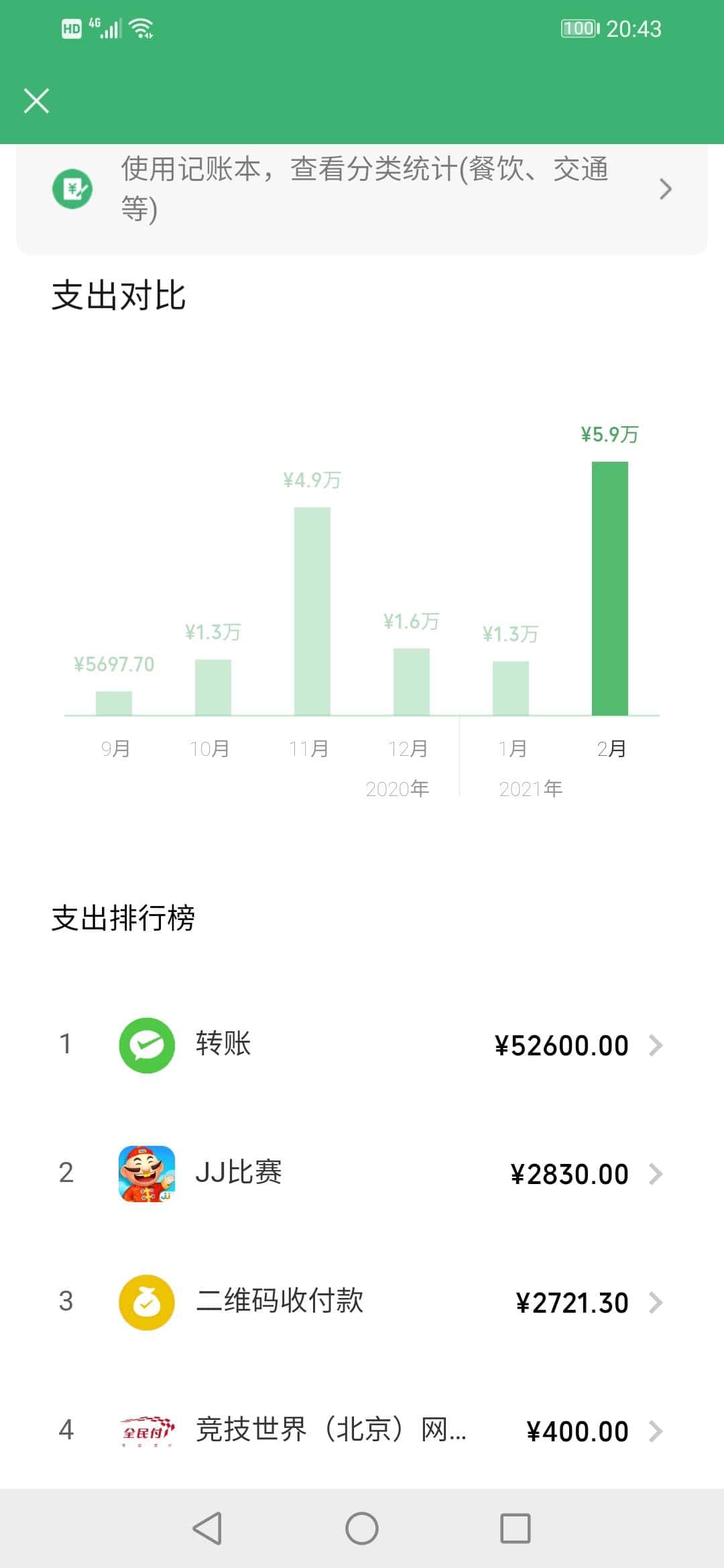This screenshot has width=724, height=1568.
Task: Select the green 转账 transfer icon
Action: click(147, 1045)
